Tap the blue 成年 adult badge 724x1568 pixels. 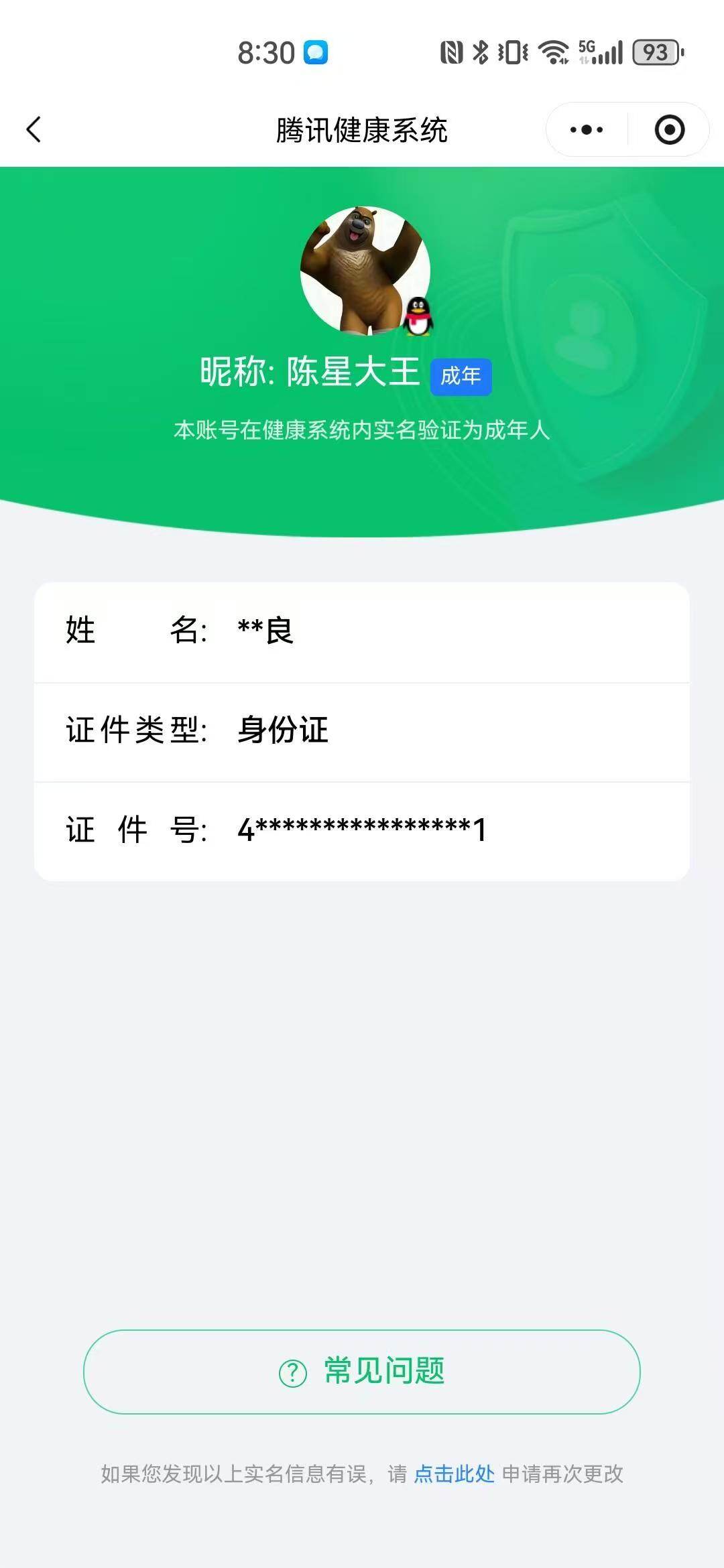pyautogui.click(x=461, y=377)
